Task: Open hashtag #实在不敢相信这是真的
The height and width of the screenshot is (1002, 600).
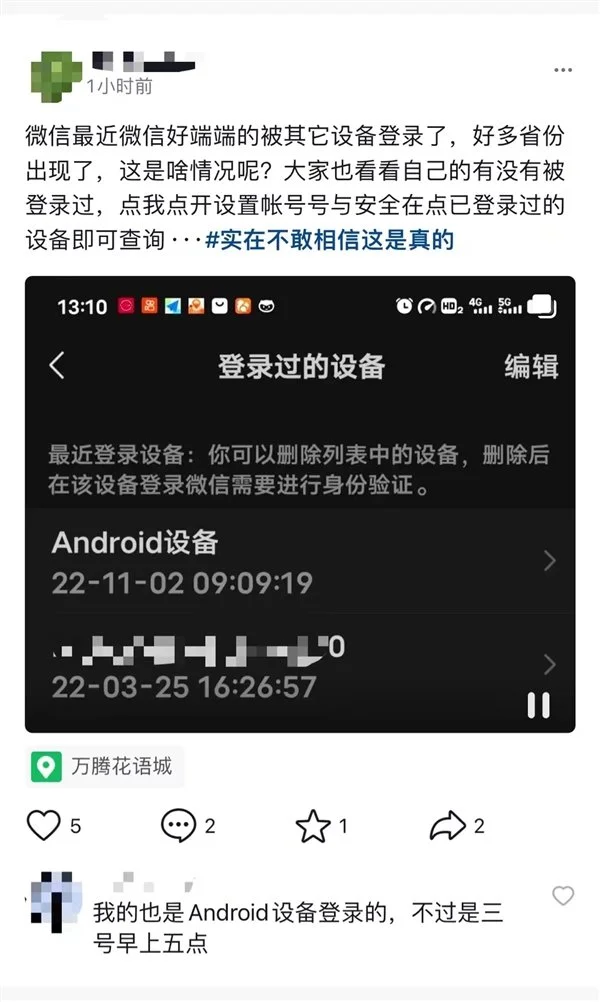Action: click(x=330, y=240)
